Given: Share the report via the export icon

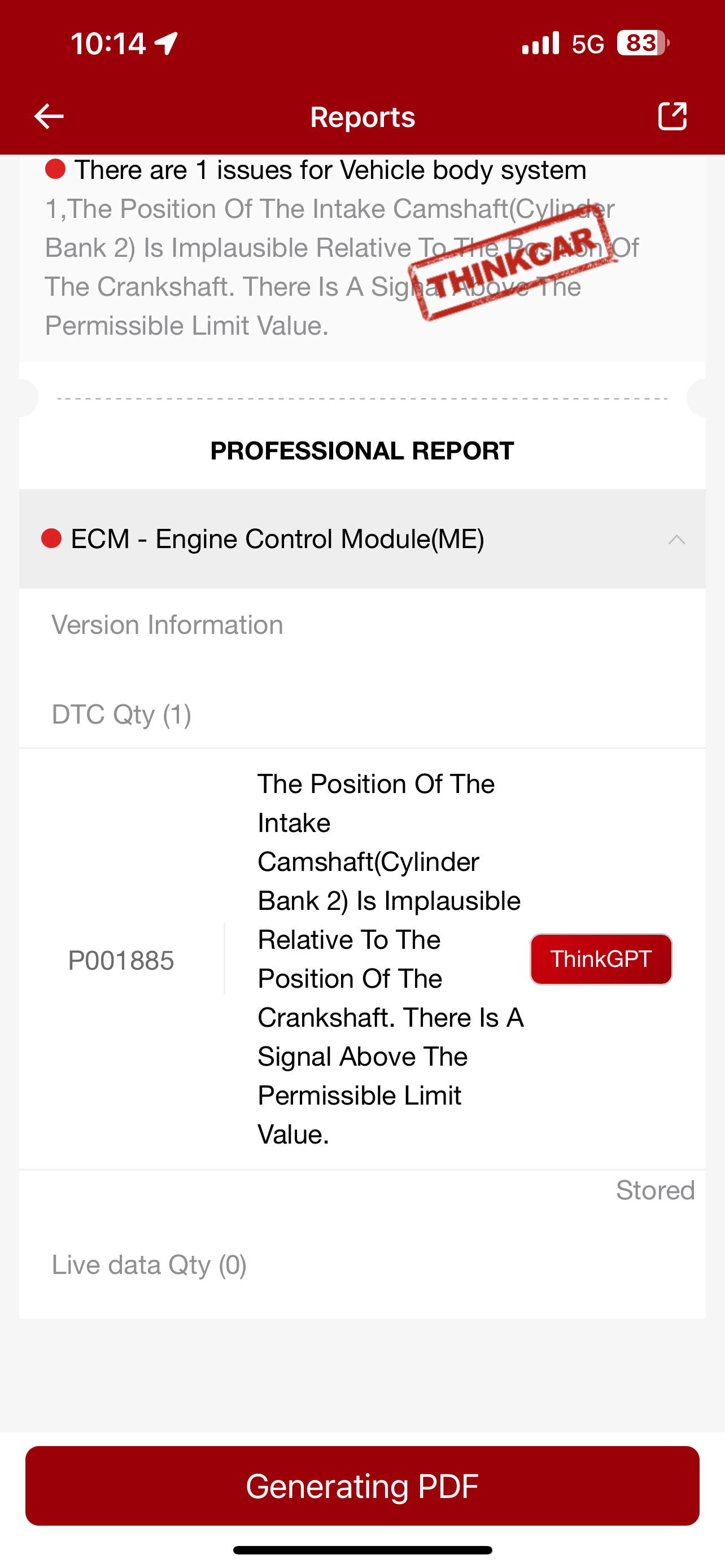Looking at the screenshot, I should click(672, 116).
